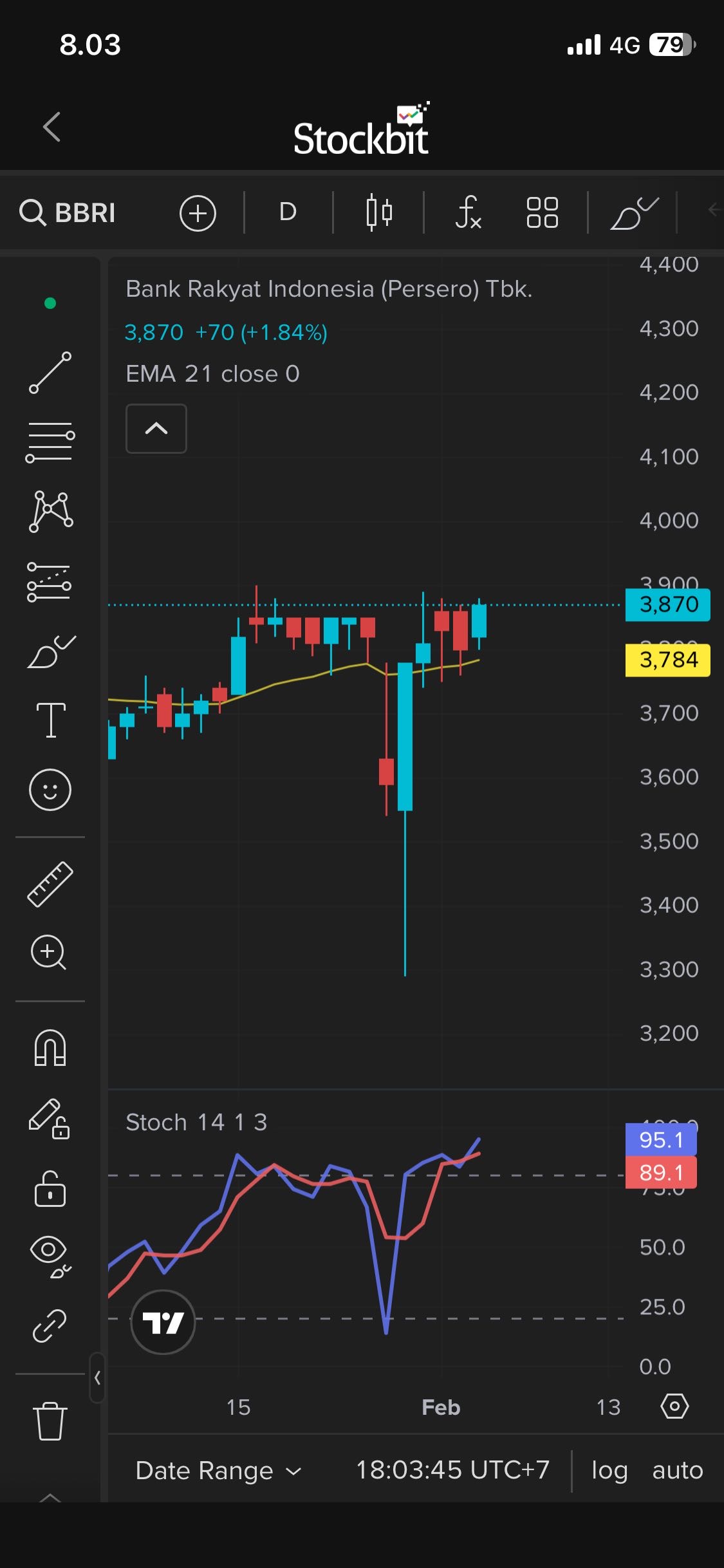The image size is (724, 1568).
Task: Toggle the magnet snap mode
Action: click(50, 1048)
